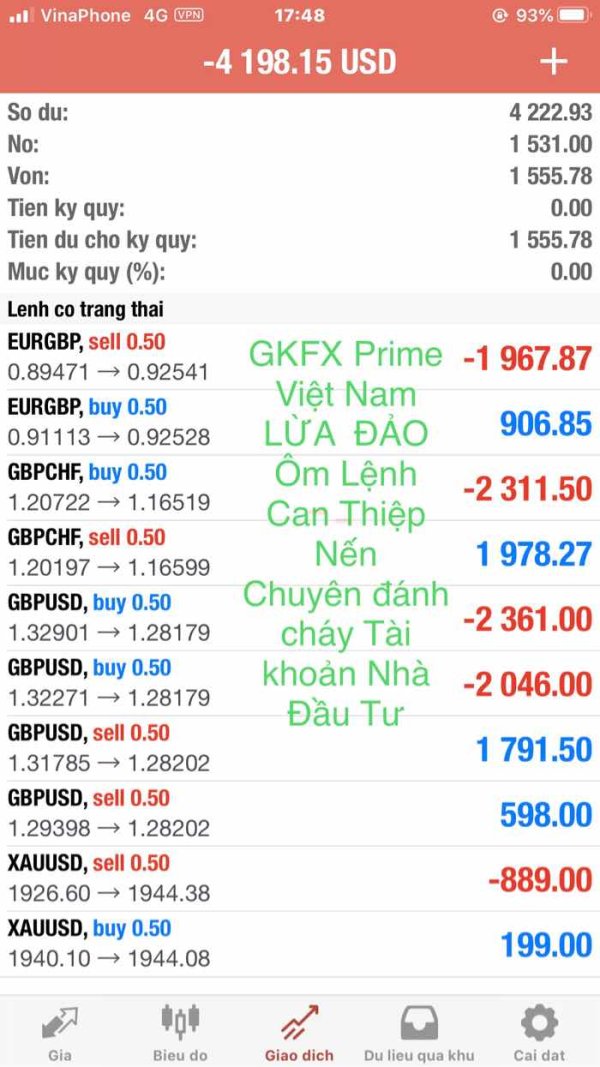Select the XAUUSD sell 0.50 position
Image resolution: width=600 pixels, height=1067 pixels.
point(300,879)
